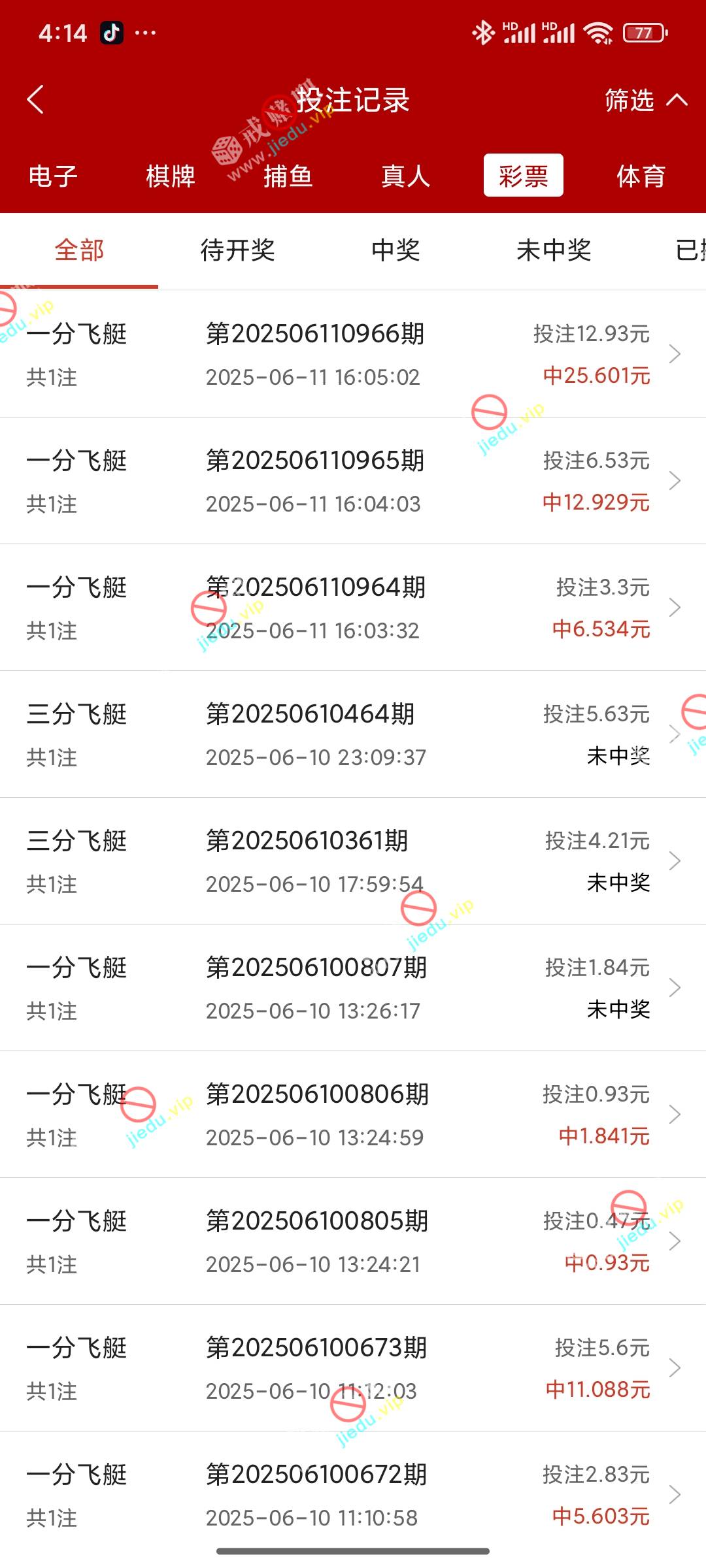This screenshot has height=1568, width=706.
Task: Collapse the 筛选 filter dropdown
Action: [645, 100]
